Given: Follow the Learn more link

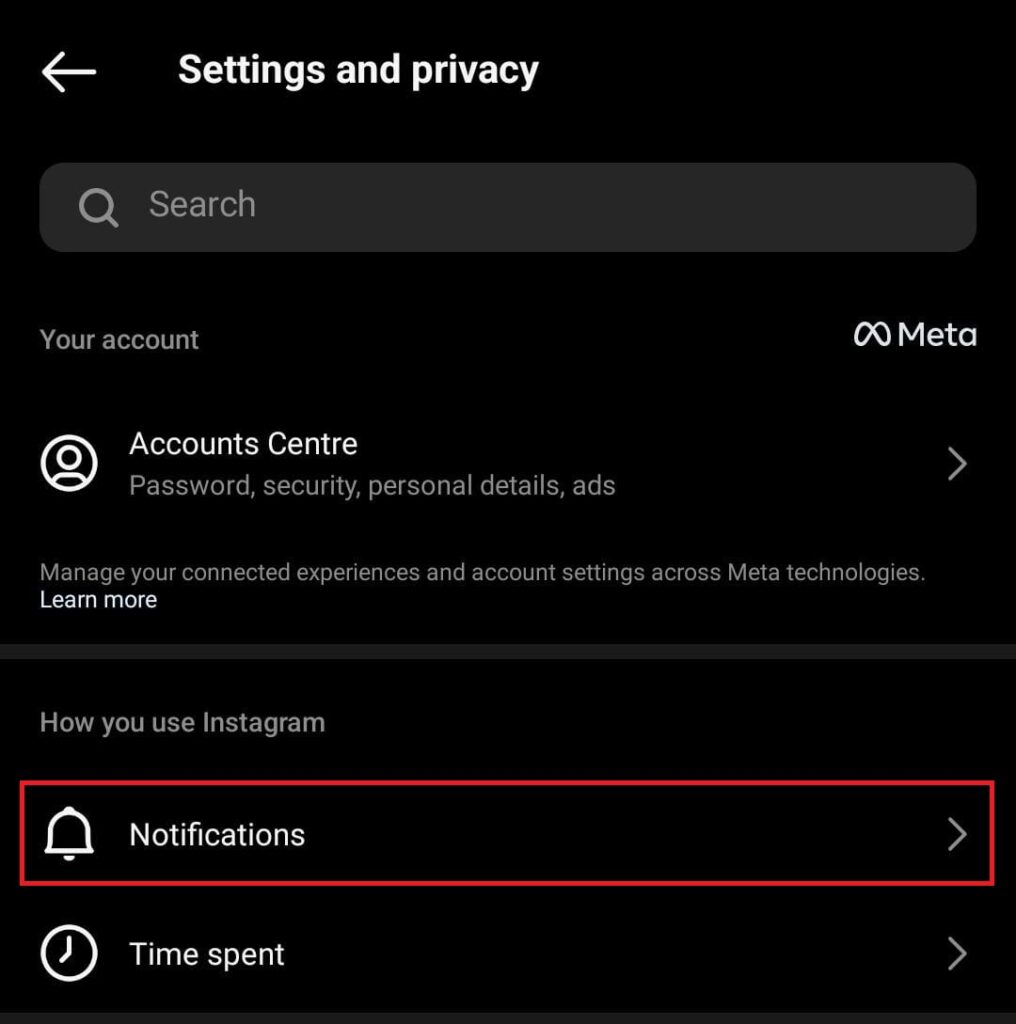Looking at the screenshot, I should click(x=98, y=600).
